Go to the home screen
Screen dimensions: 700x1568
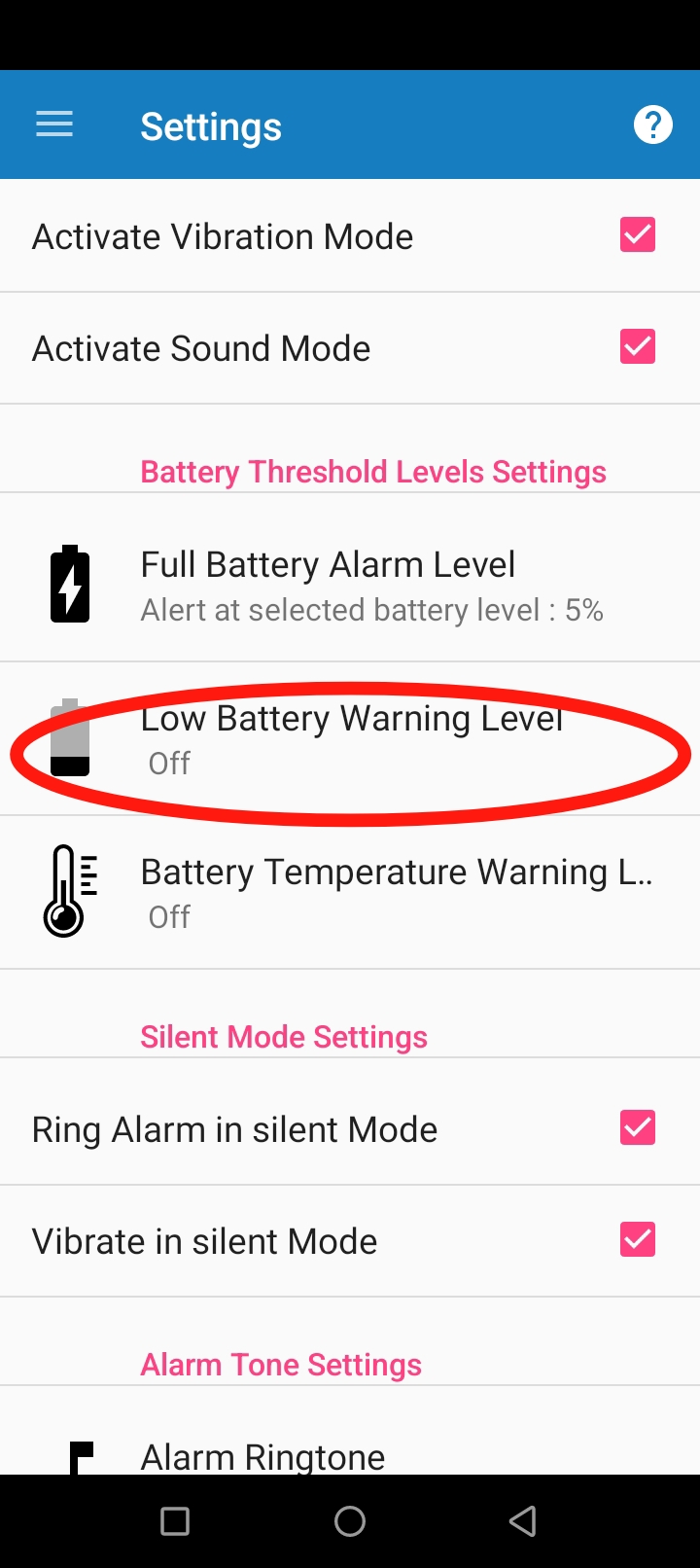tap(350, 1521)
